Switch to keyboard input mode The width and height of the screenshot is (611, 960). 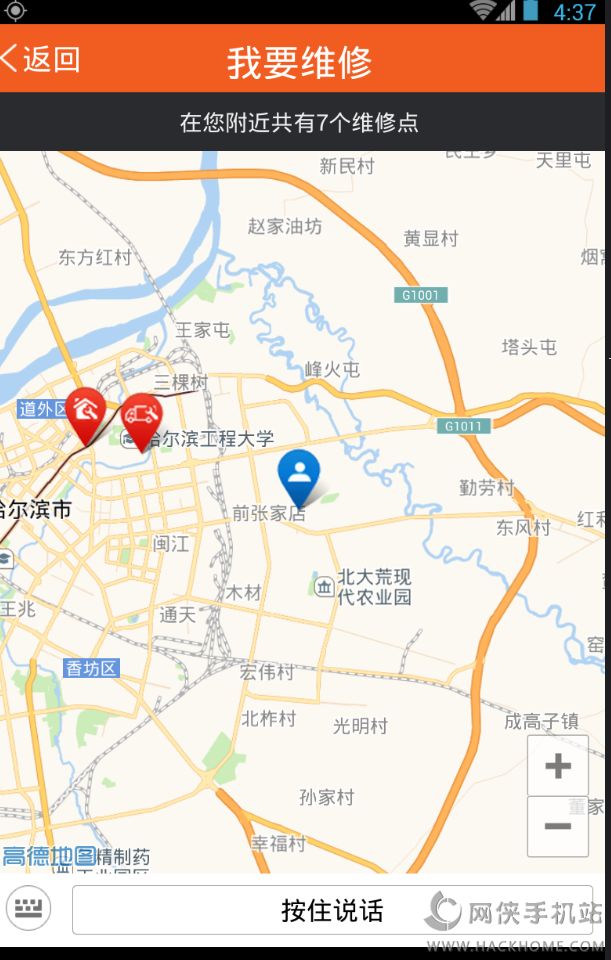click(29, 908)
